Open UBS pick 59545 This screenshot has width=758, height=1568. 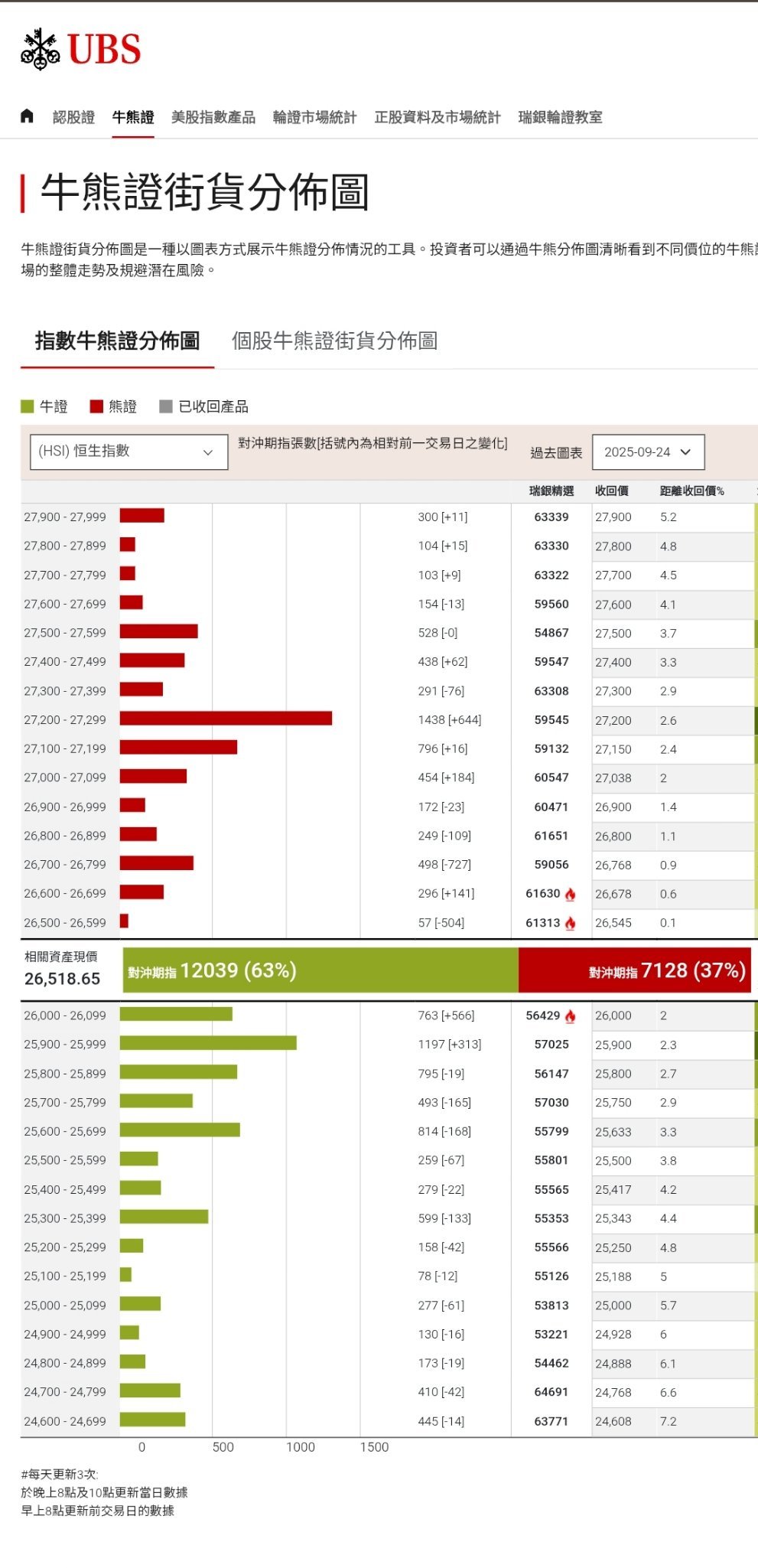click(551, 720)
